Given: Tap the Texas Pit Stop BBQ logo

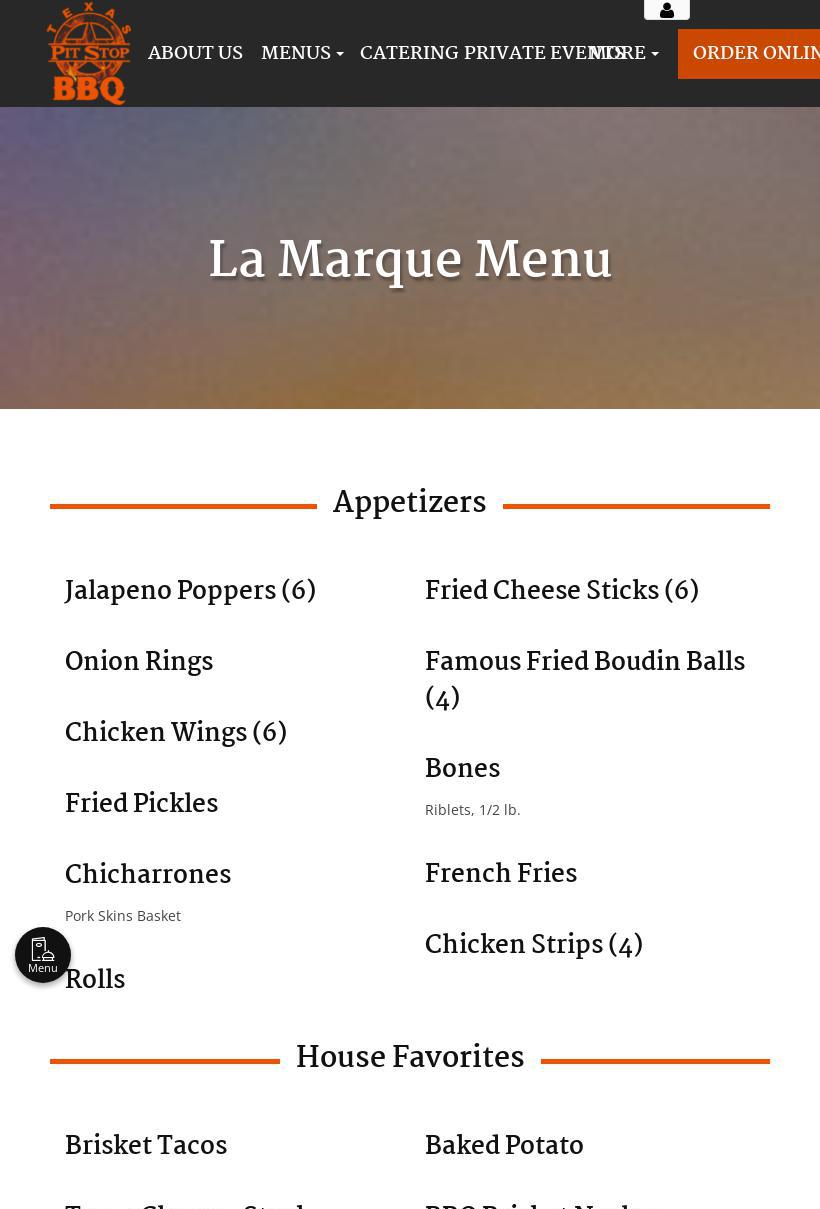Looking at the screenshot, I should pos(89,53).
